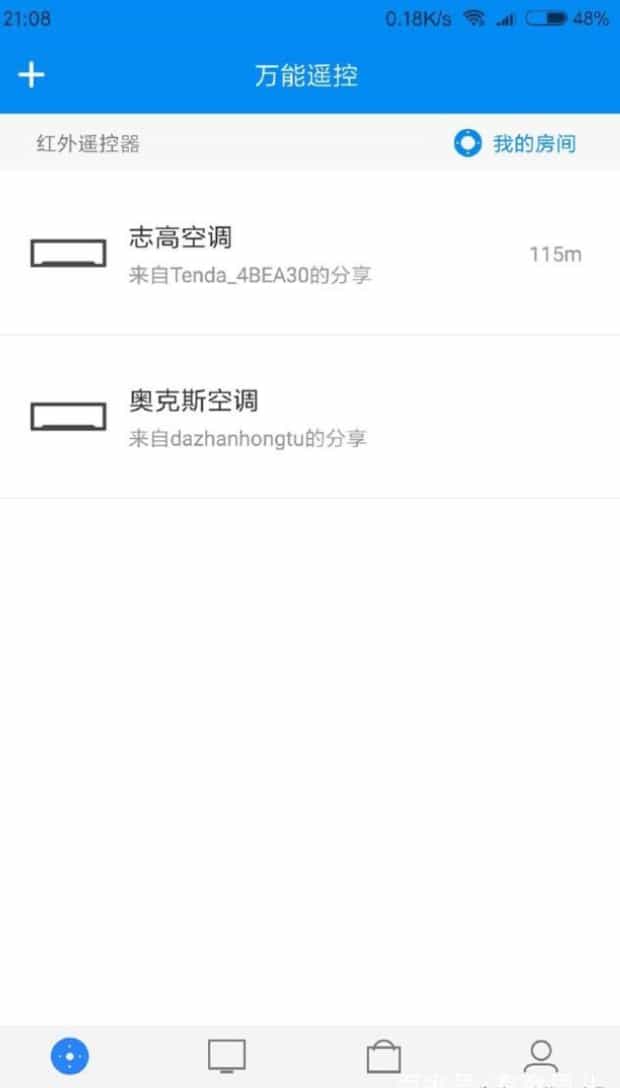Screen dimensions: 620x1088
Task: Switch to the TV screen tab
Action: coord(226,1056)
